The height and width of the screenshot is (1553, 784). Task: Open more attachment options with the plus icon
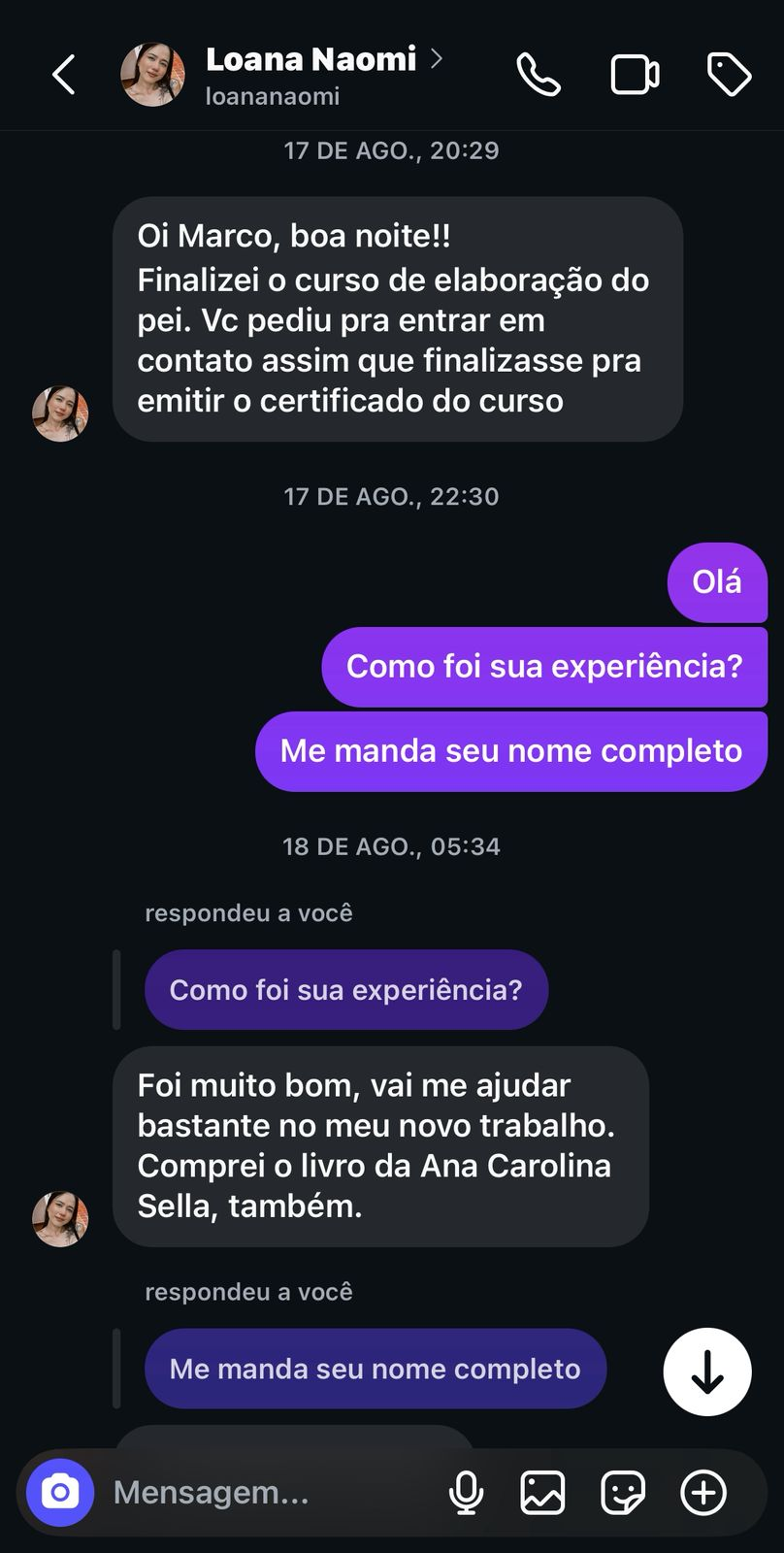pyautogui.click(x=703, y=1492)
